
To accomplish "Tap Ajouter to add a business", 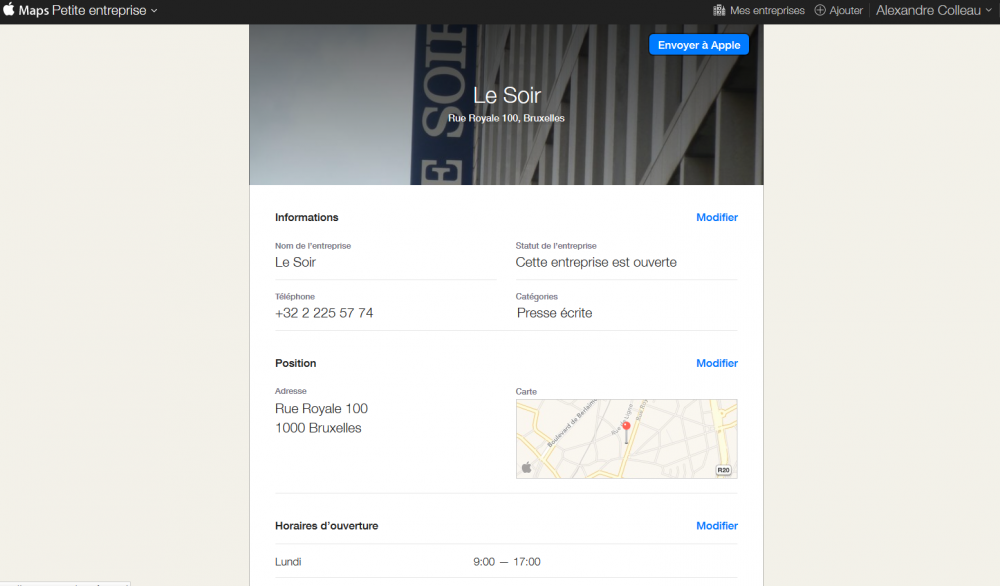I will pyautogui.click(x=839, y=11).
